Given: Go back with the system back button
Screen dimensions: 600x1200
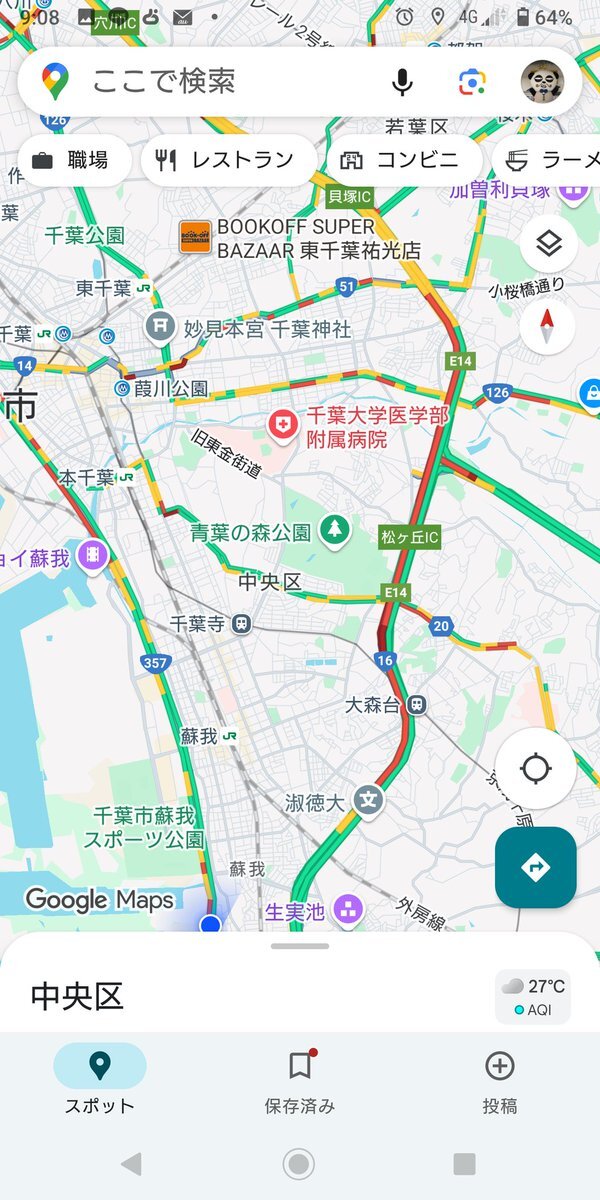Looking at the screenshot, I should pos(131,1163).
